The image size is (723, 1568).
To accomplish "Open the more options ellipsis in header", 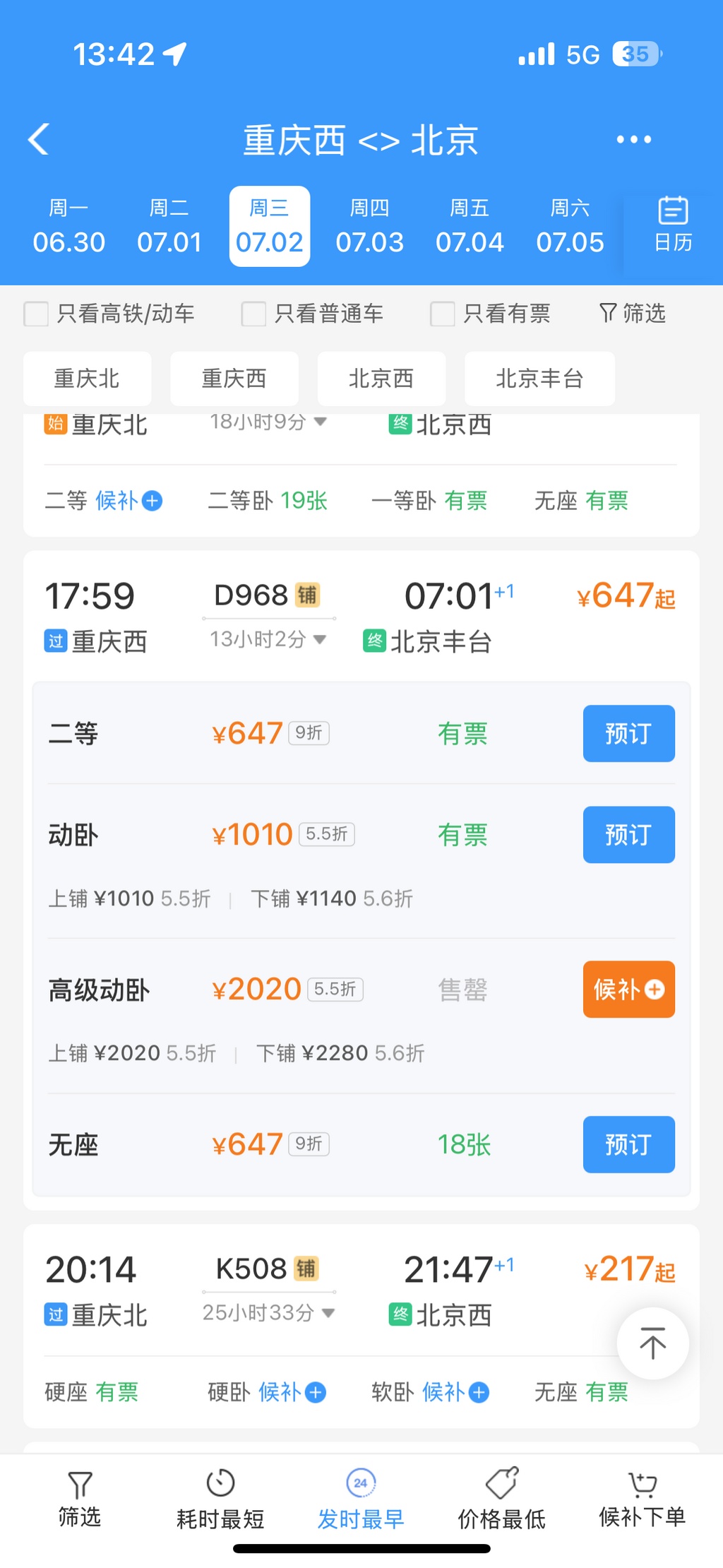I will 633,139.
